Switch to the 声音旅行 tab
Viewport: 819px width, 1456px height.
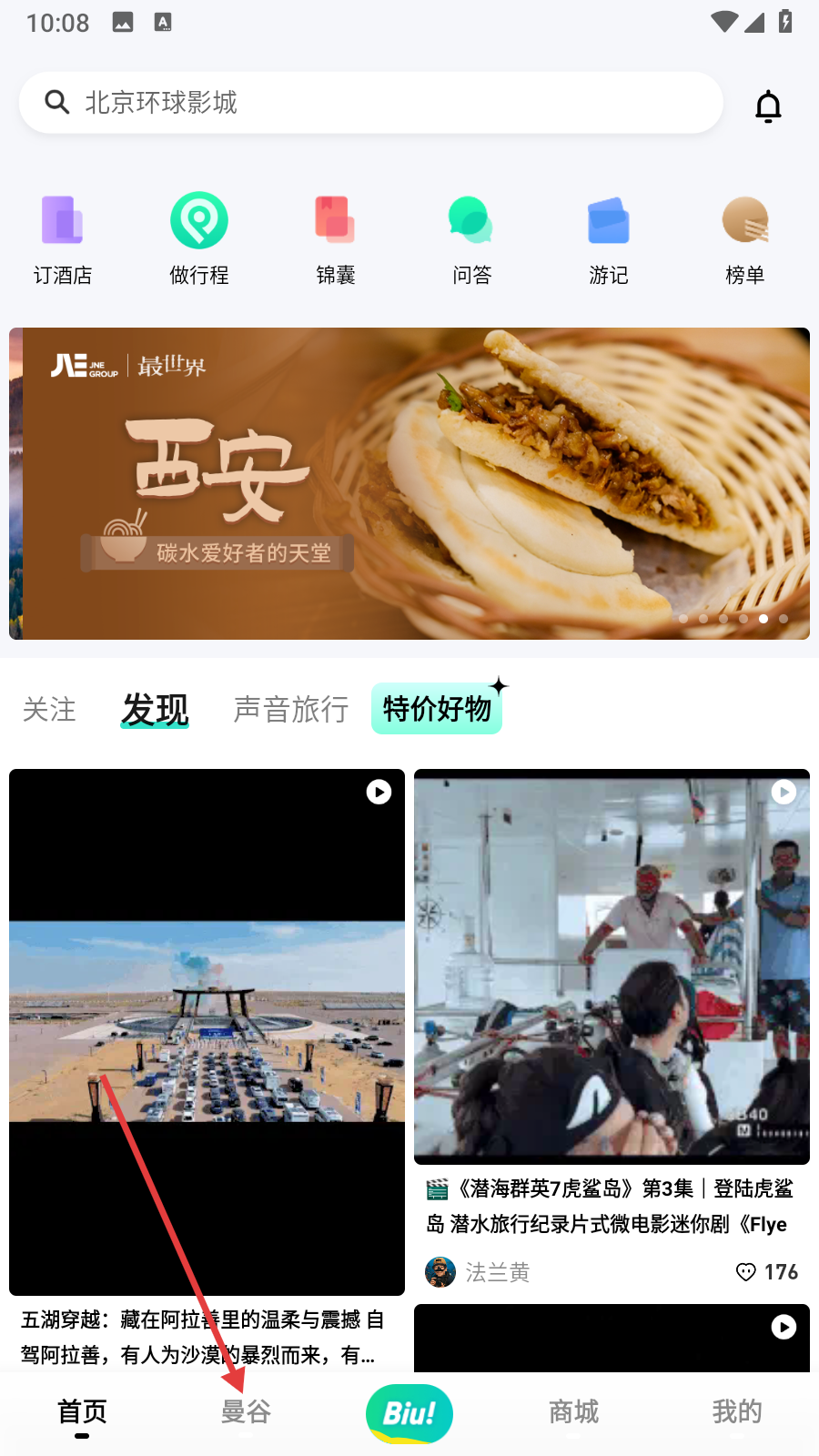291,709
